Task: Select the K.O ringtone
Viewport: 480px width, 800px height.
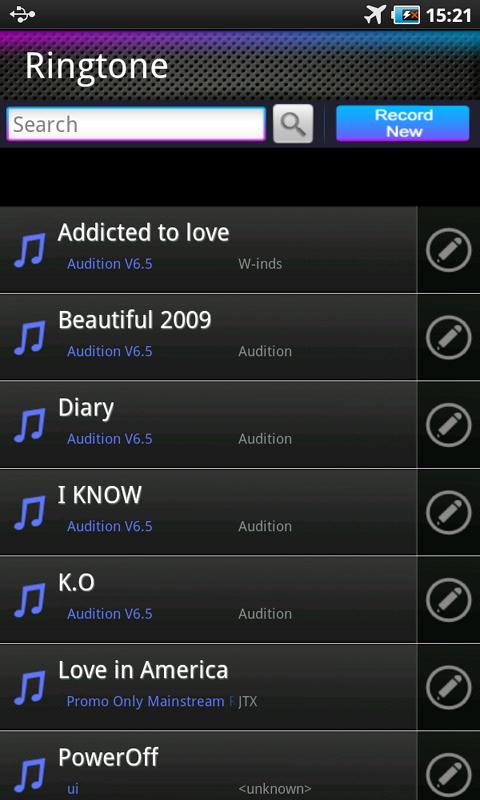Action: [x=208, y=599]
